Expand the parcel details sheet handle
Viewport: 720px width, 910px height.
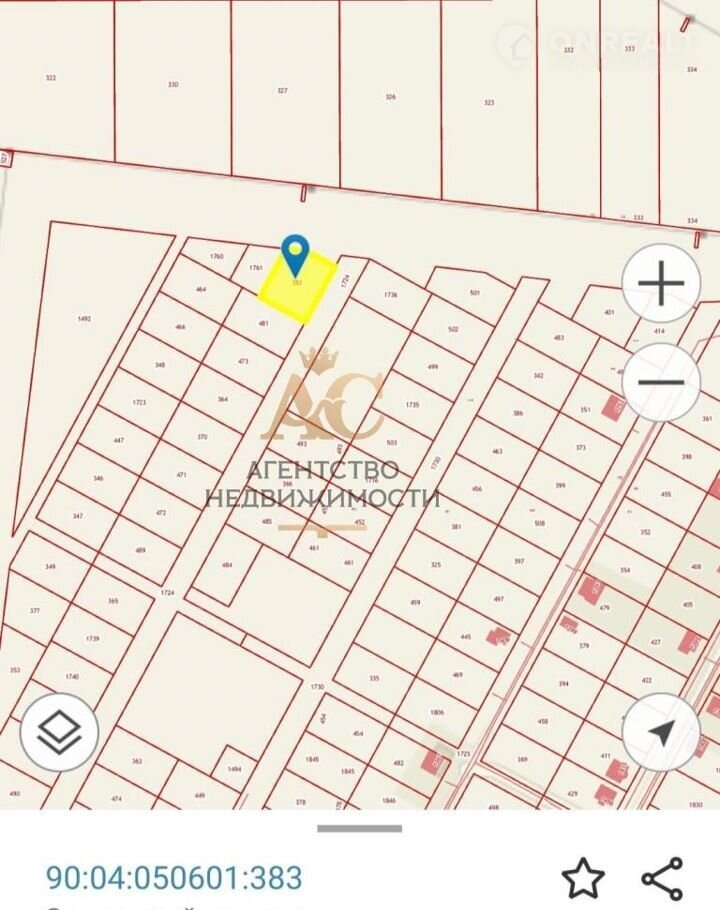click(x=360, y=828)
